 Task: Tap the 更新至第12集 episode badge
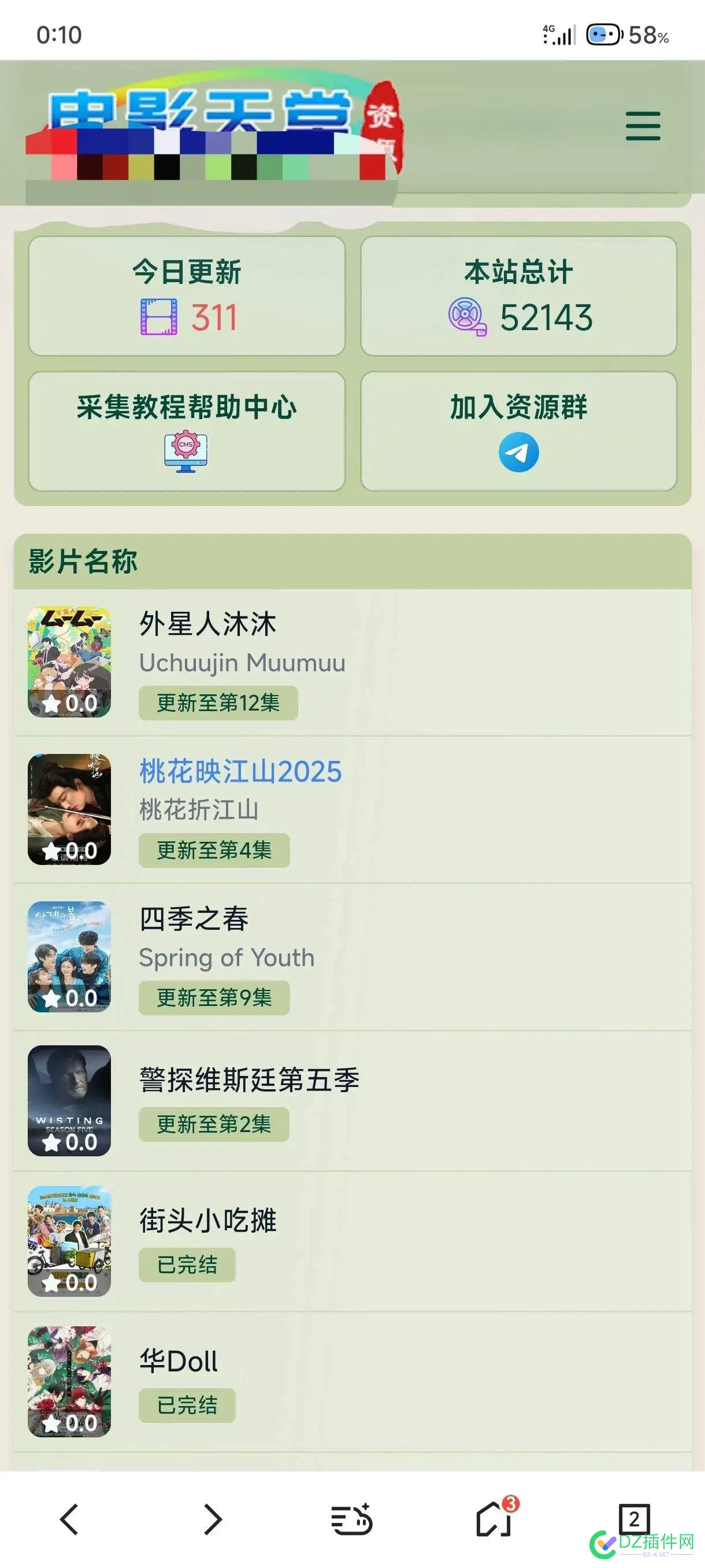pyautogui.click(x=218, y=702)
